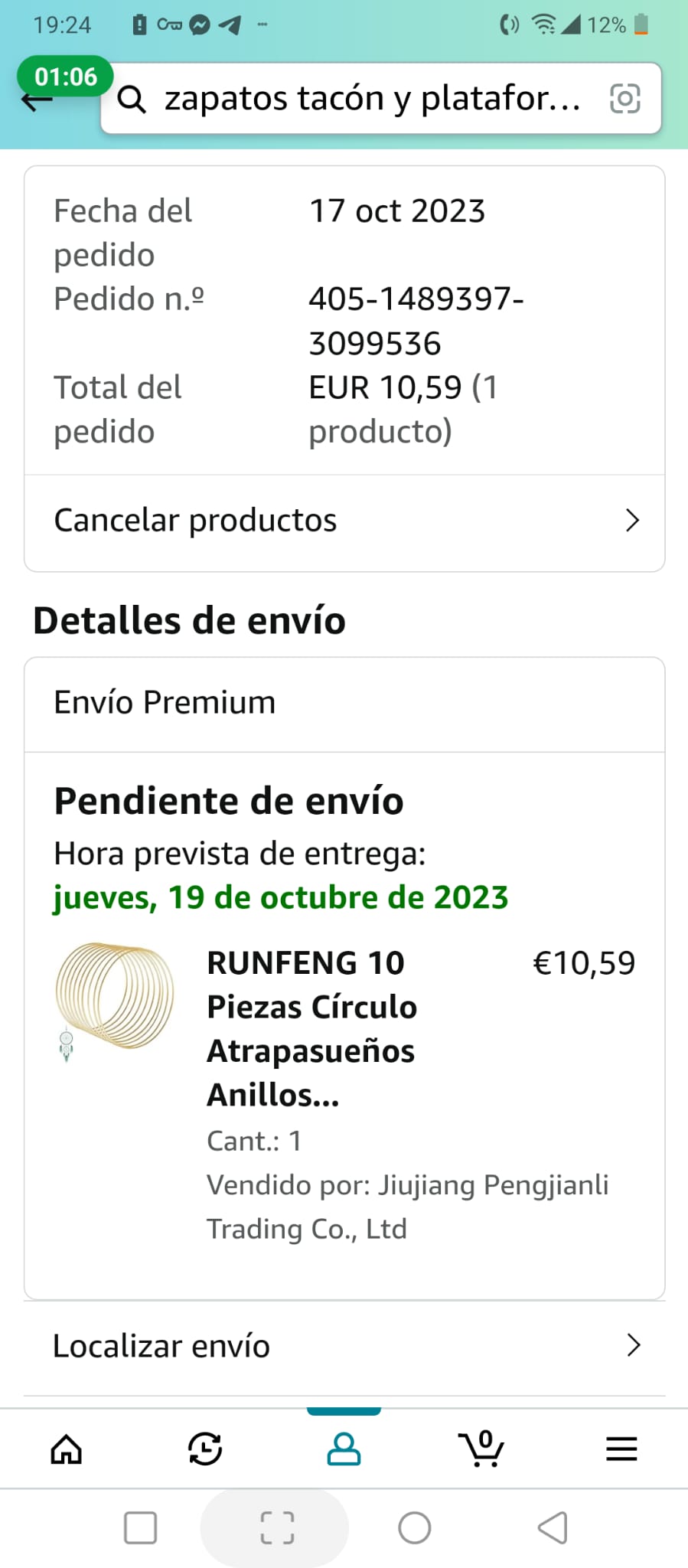Tap the system home circle button
The width and height of the screenshot is (688, 1568).
(414, 1528)
